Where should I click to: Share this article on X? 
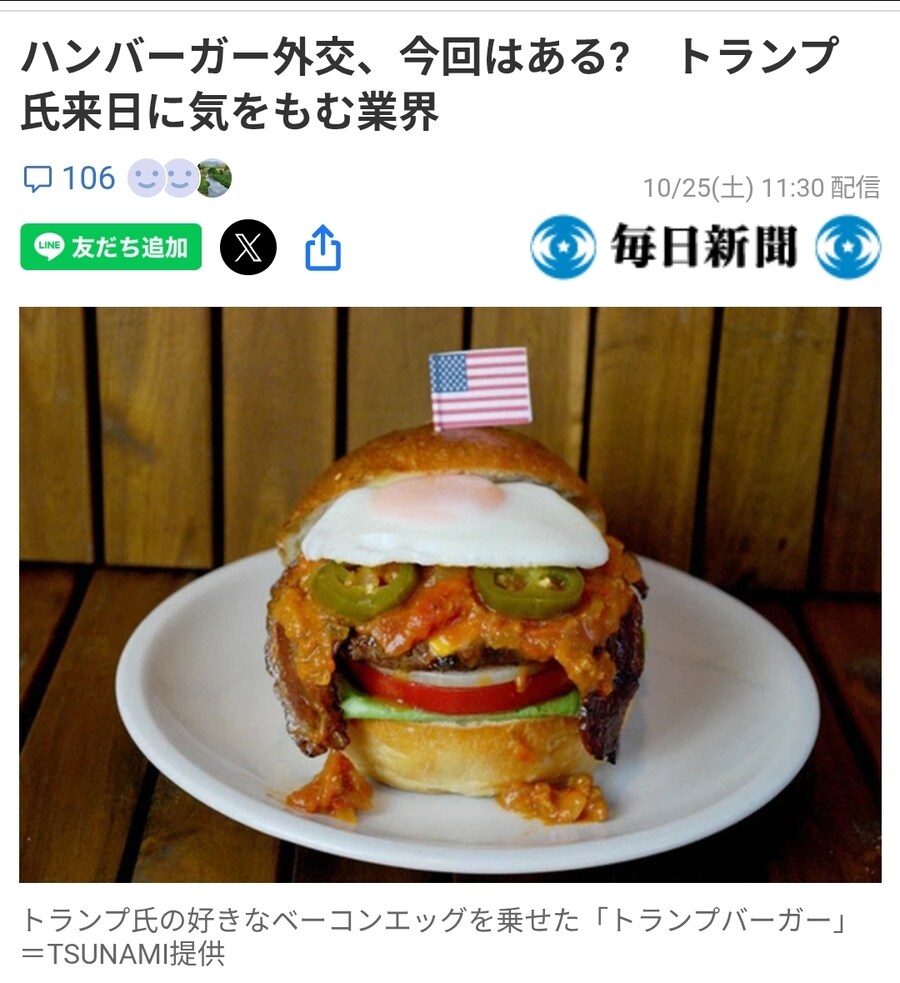[248, 247]
